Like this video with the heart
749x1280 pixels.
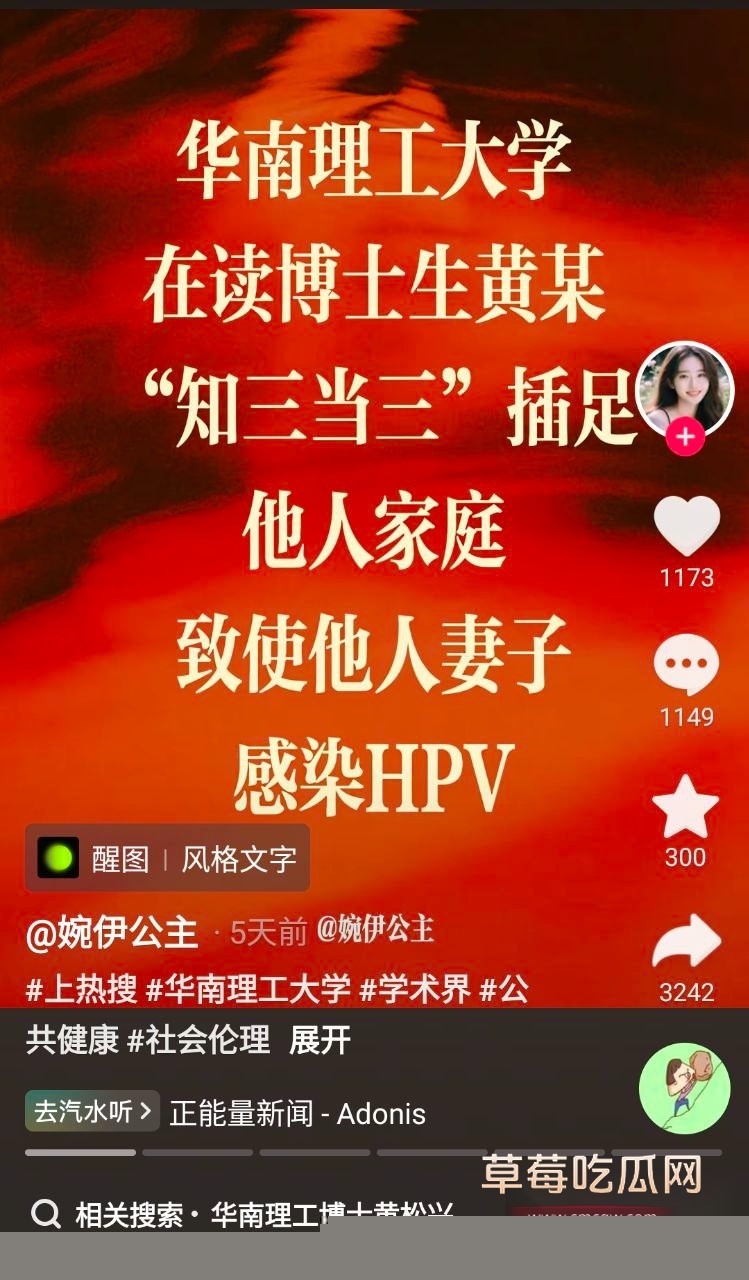pyautogui.click(x=686, y=526)
